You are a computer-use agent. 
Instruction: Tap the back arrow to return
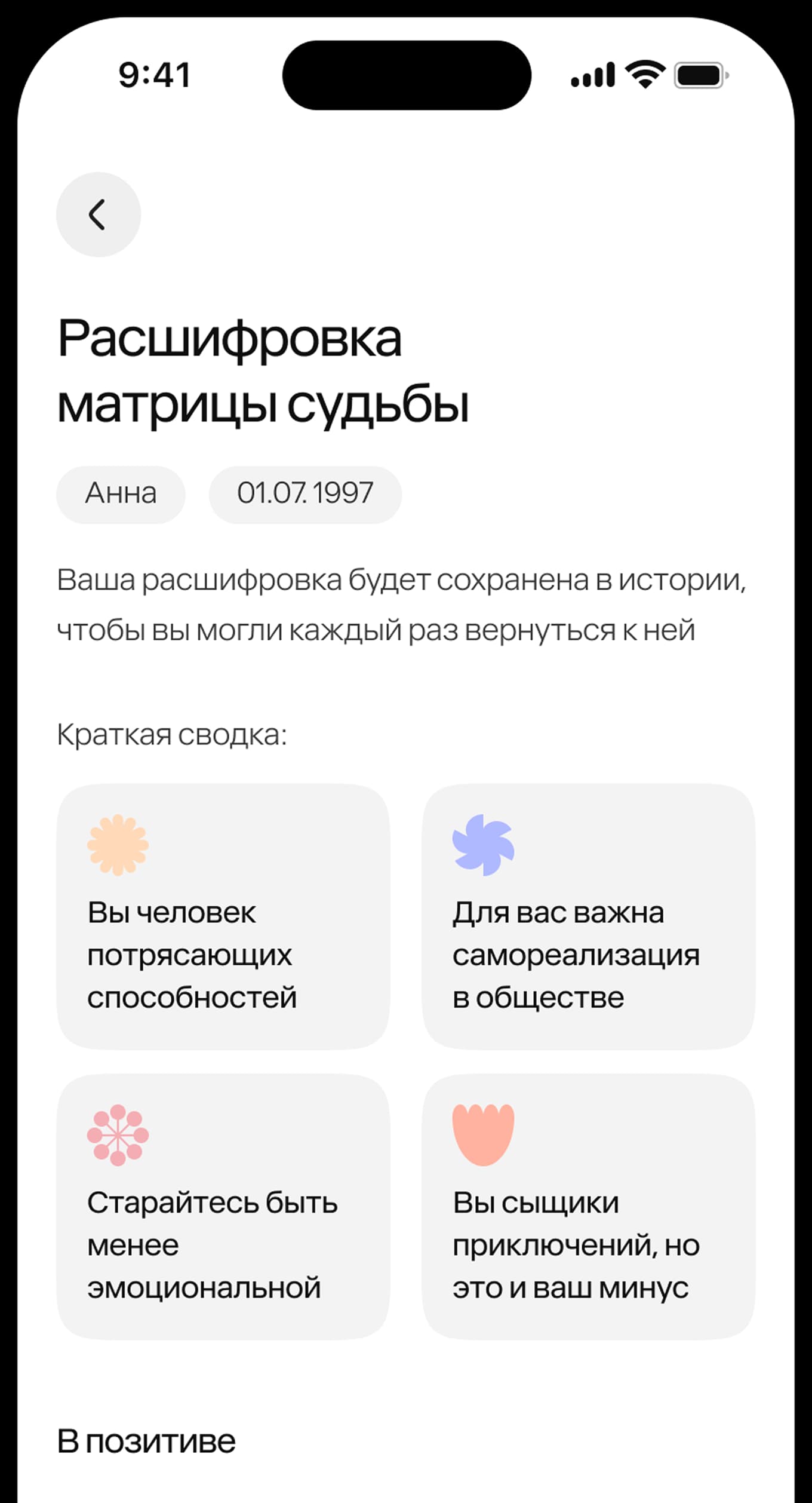[99, 214]
